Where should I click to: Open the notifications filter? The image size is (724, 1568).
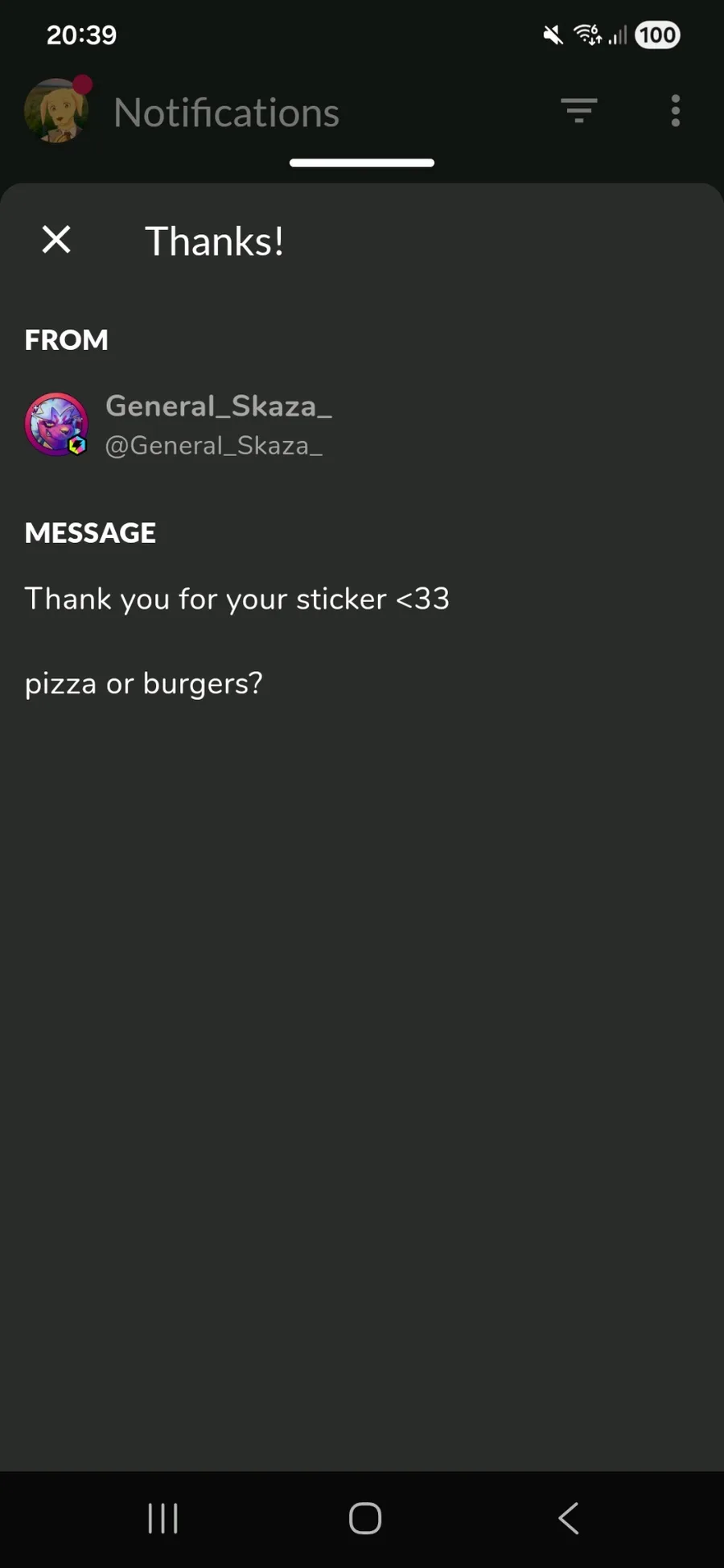(x=578, y=111)
